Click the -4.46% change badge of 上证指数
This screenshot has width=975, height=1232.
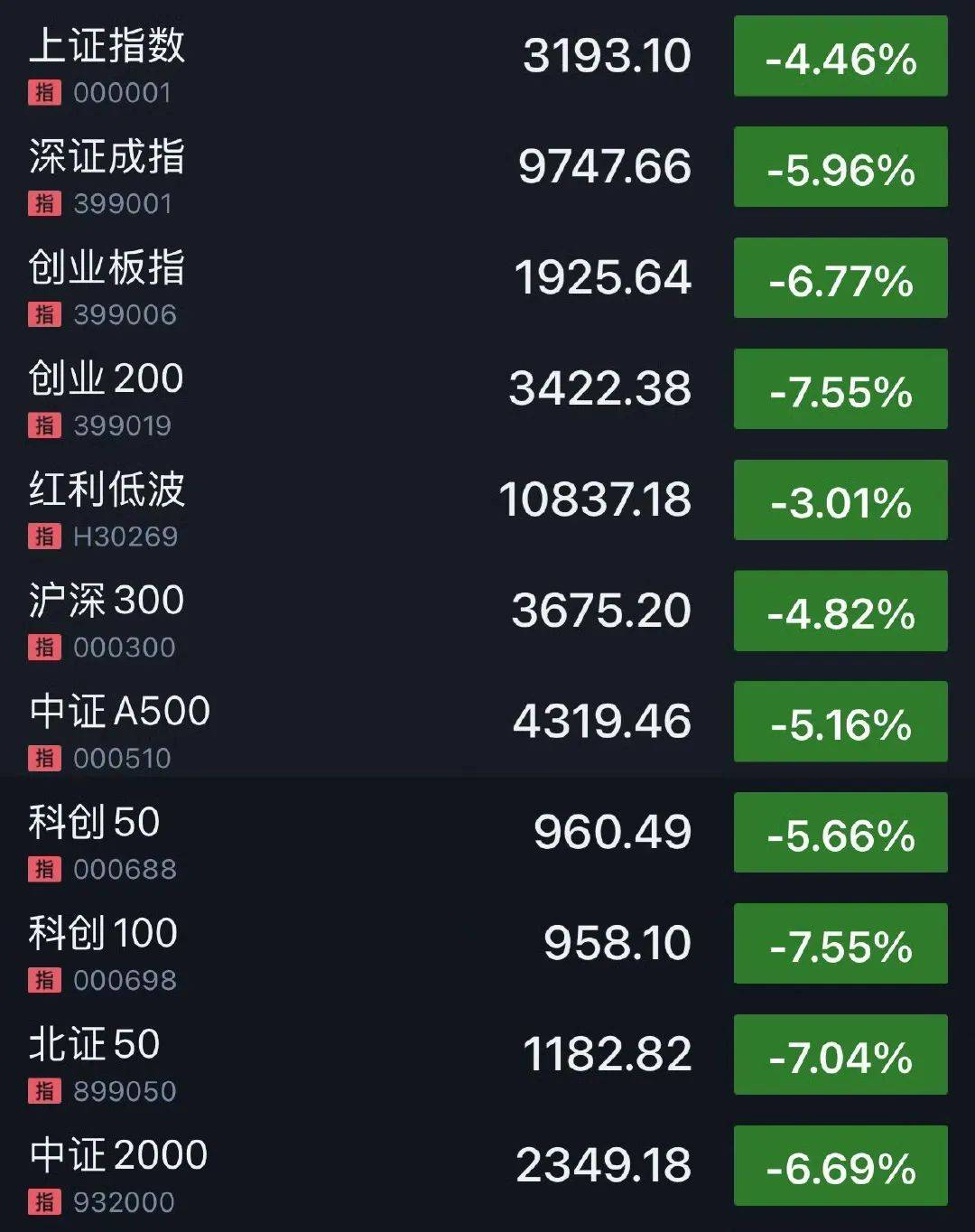point(840,56)
